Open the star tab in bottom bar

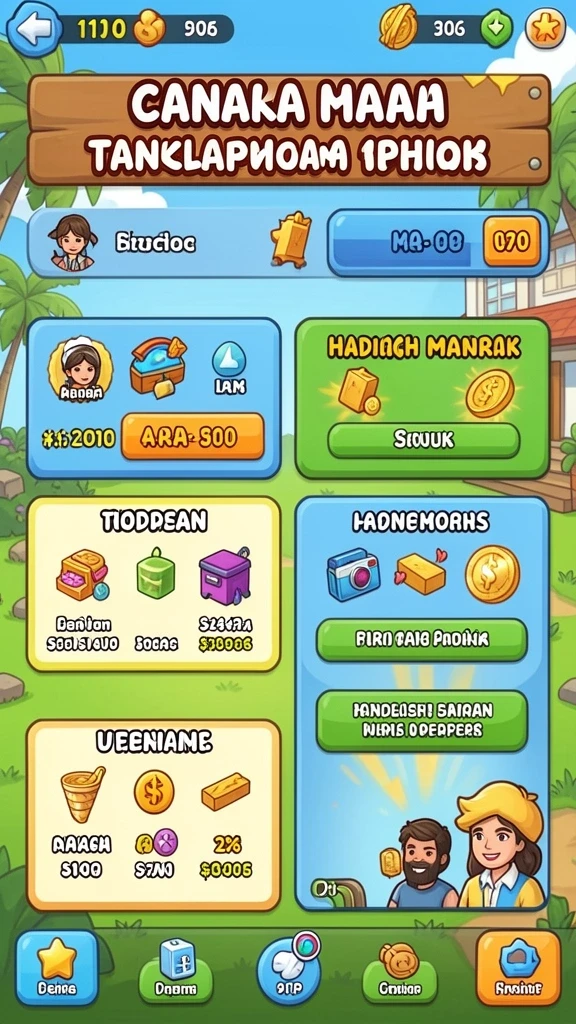click(57, 968)
